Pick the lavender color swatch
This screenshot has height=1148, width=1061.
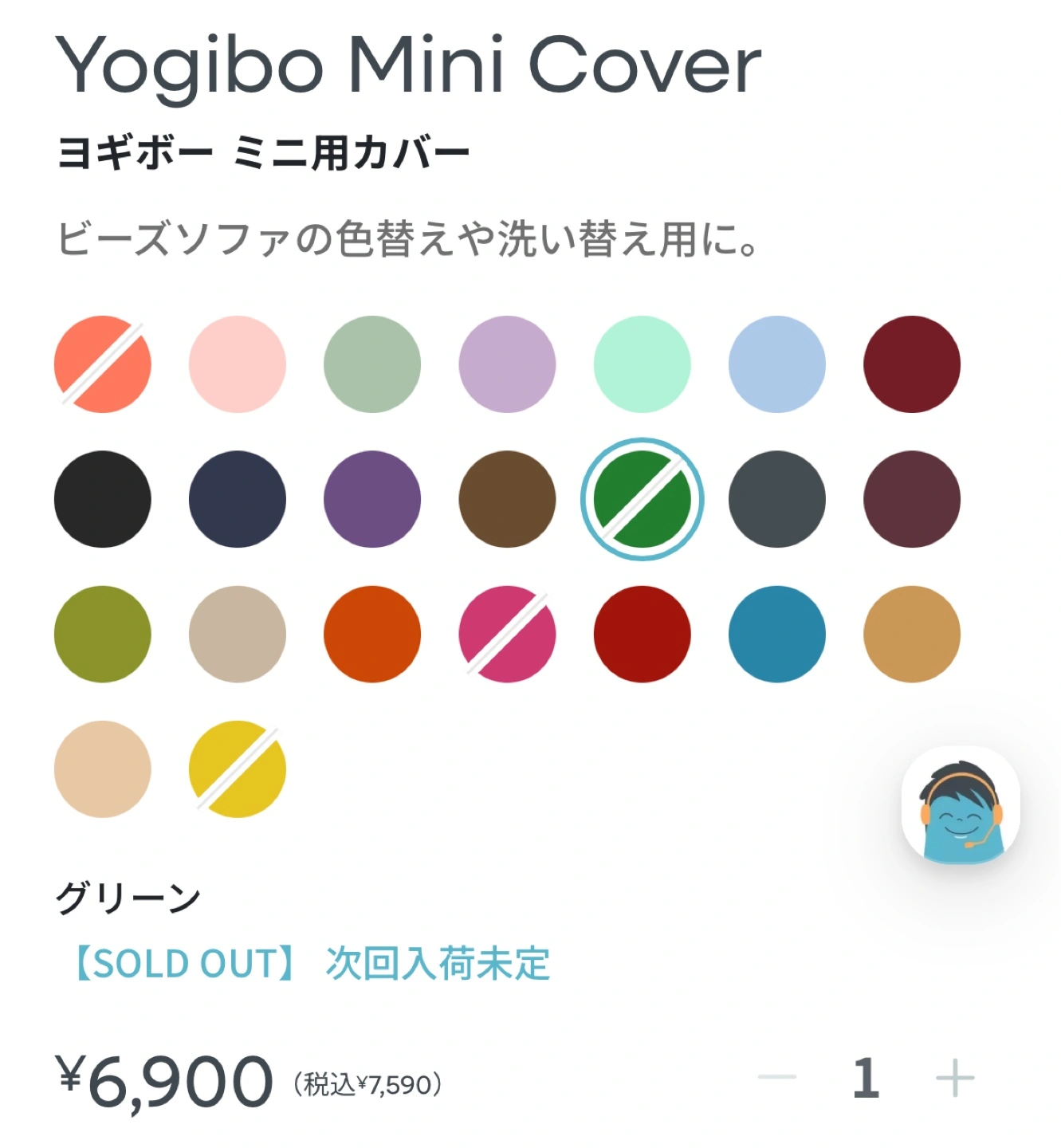point(507,364)
